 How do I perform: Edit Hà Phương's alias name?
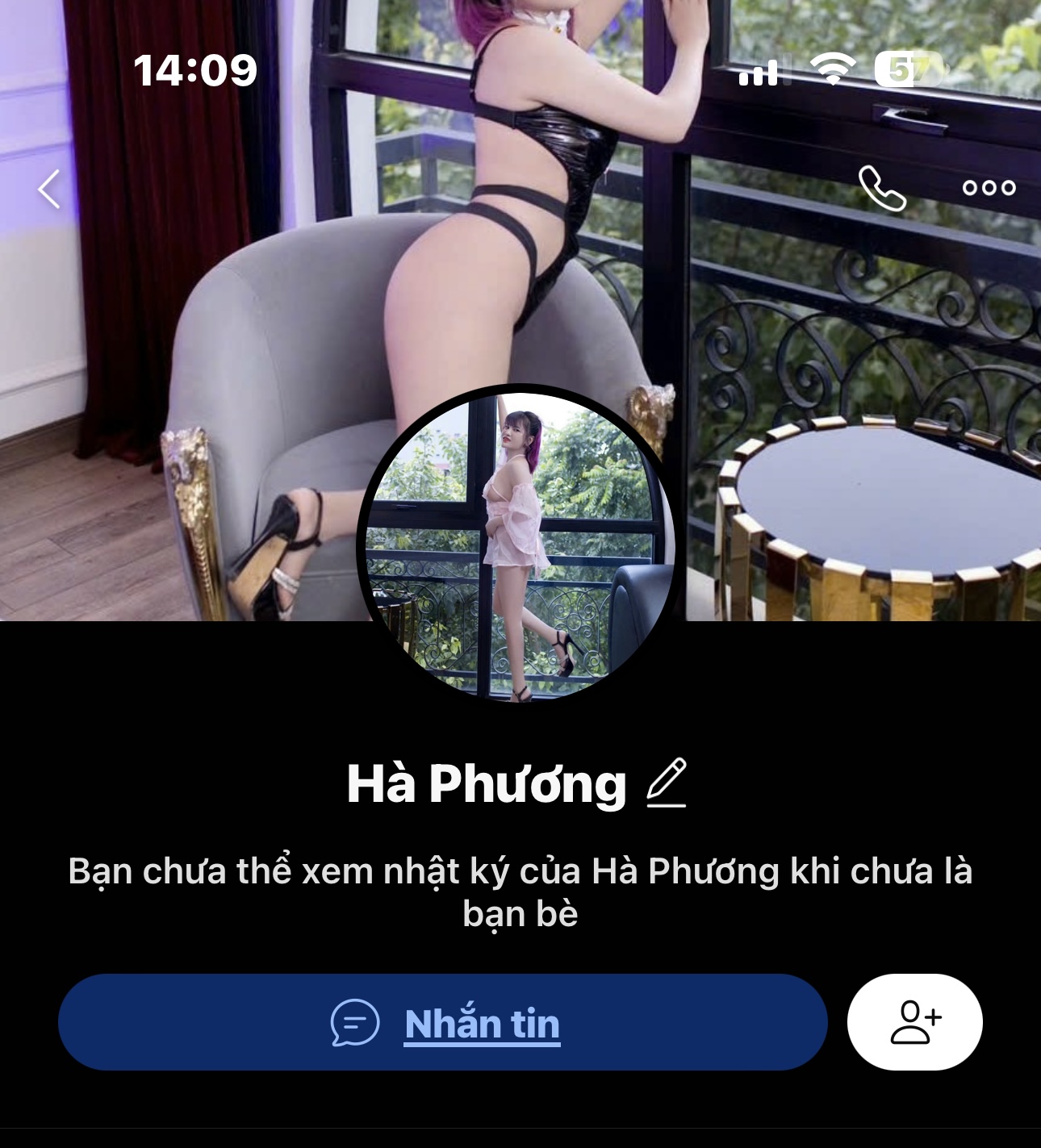(x=667, y=783)
